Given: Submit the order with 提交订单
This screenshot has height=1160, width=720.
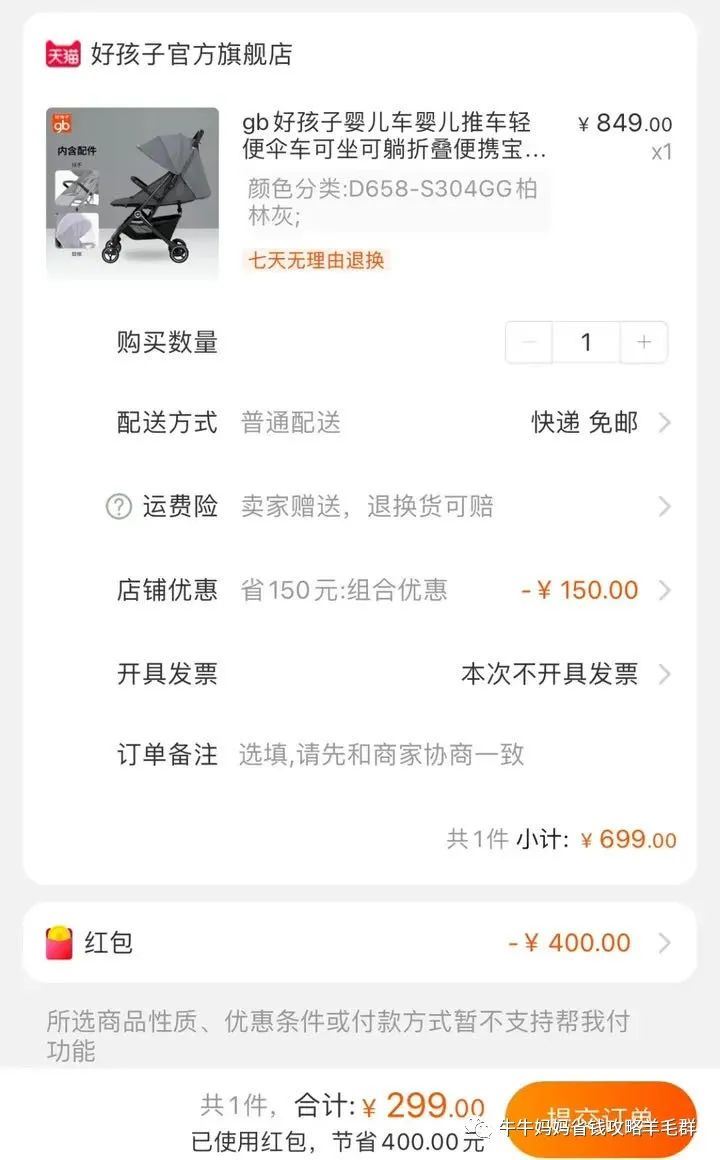Looking at the screenshot, I should (601, 1115).
